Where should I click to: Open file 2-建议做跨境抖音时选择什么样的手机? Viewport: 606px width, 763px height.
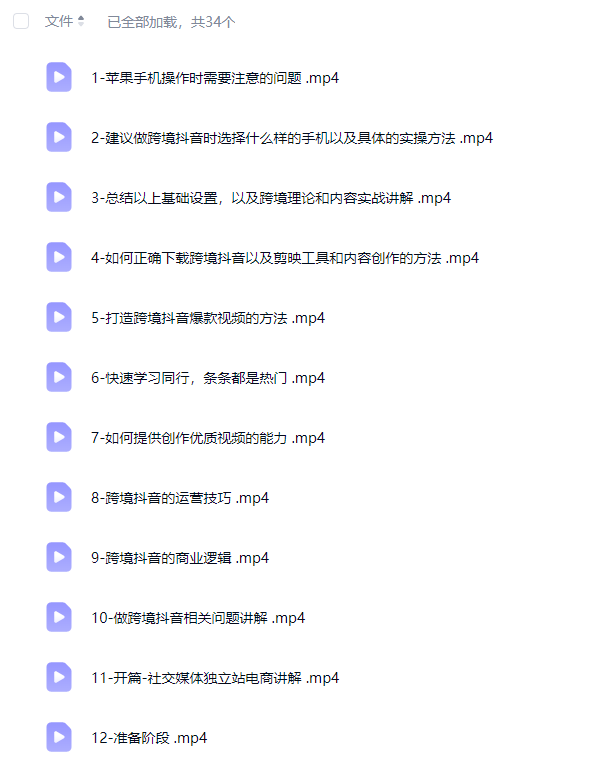pos(291,137)
